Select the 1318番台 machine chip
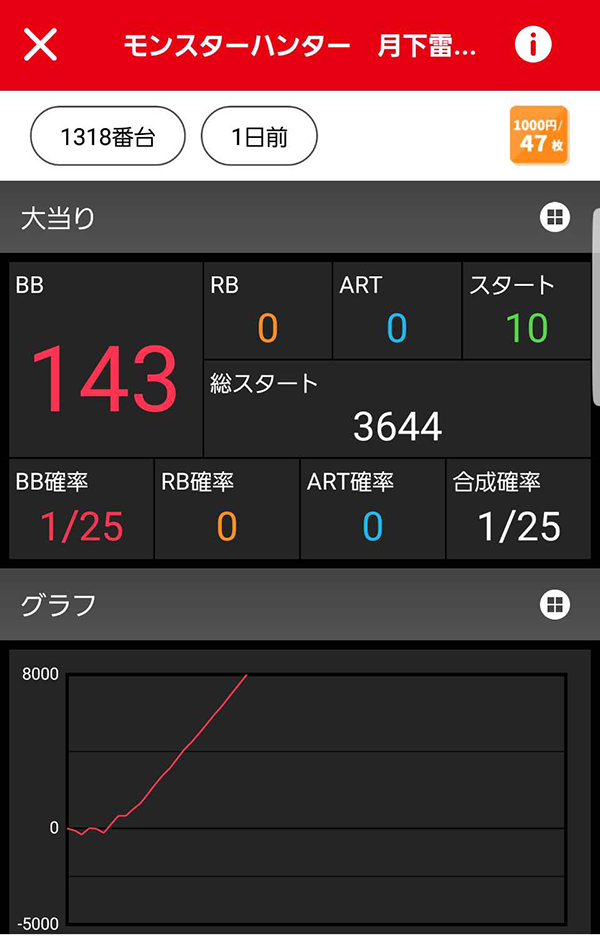Screen dimensions: 600x936 point(108,136)
